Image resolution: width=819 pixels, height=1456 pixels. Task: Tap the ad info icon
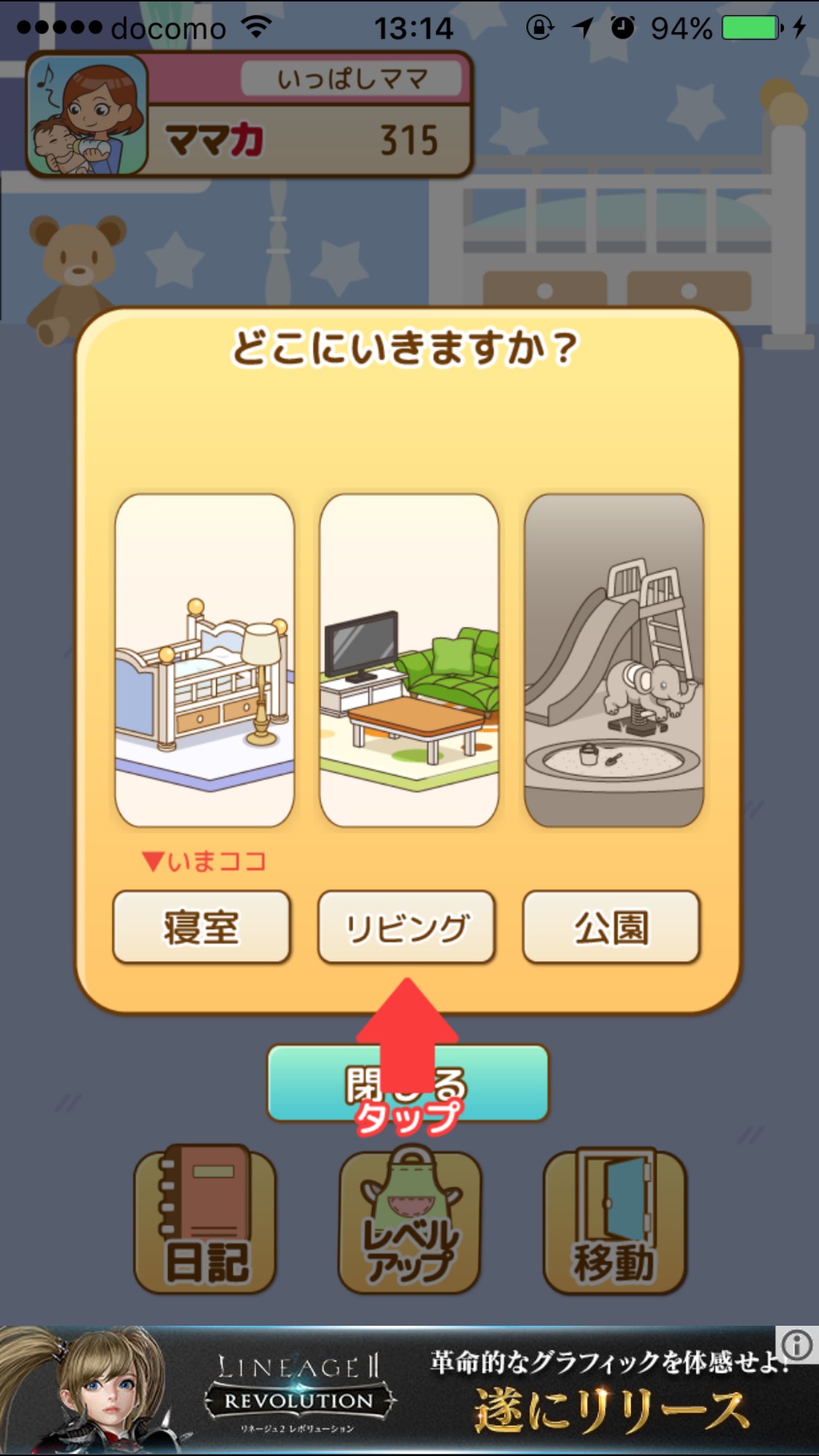pyautogui.click(x=797, y=1345)
